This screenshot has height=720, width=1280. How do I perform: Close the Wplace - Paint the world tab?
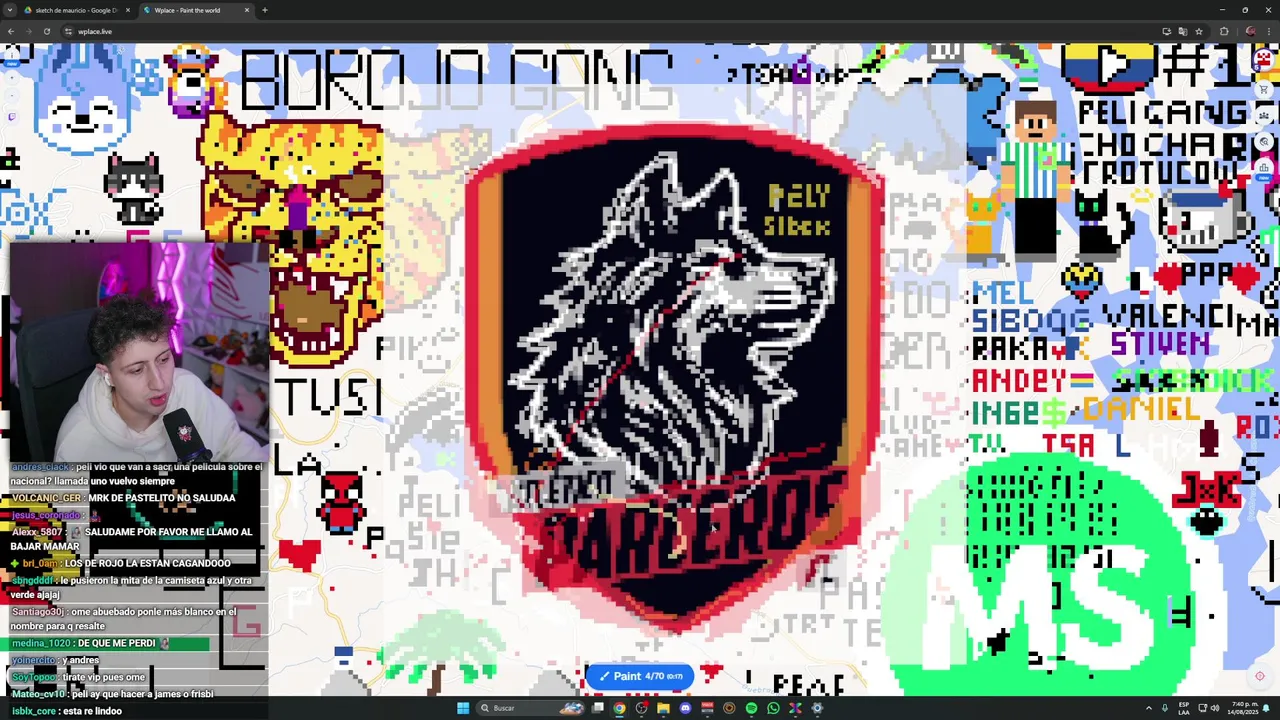[247, 10]
